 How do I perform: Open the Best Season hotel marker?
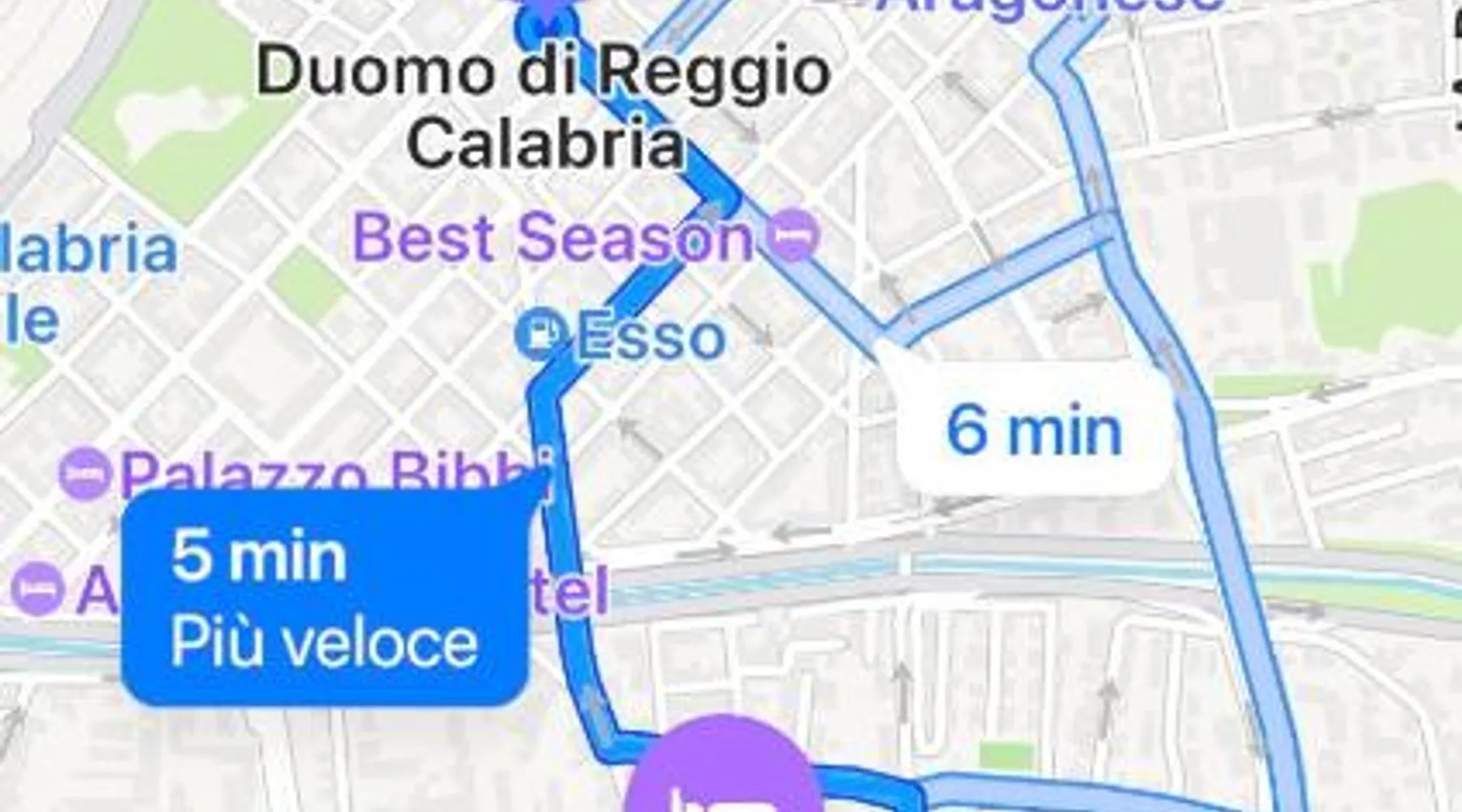coord(795,236)
